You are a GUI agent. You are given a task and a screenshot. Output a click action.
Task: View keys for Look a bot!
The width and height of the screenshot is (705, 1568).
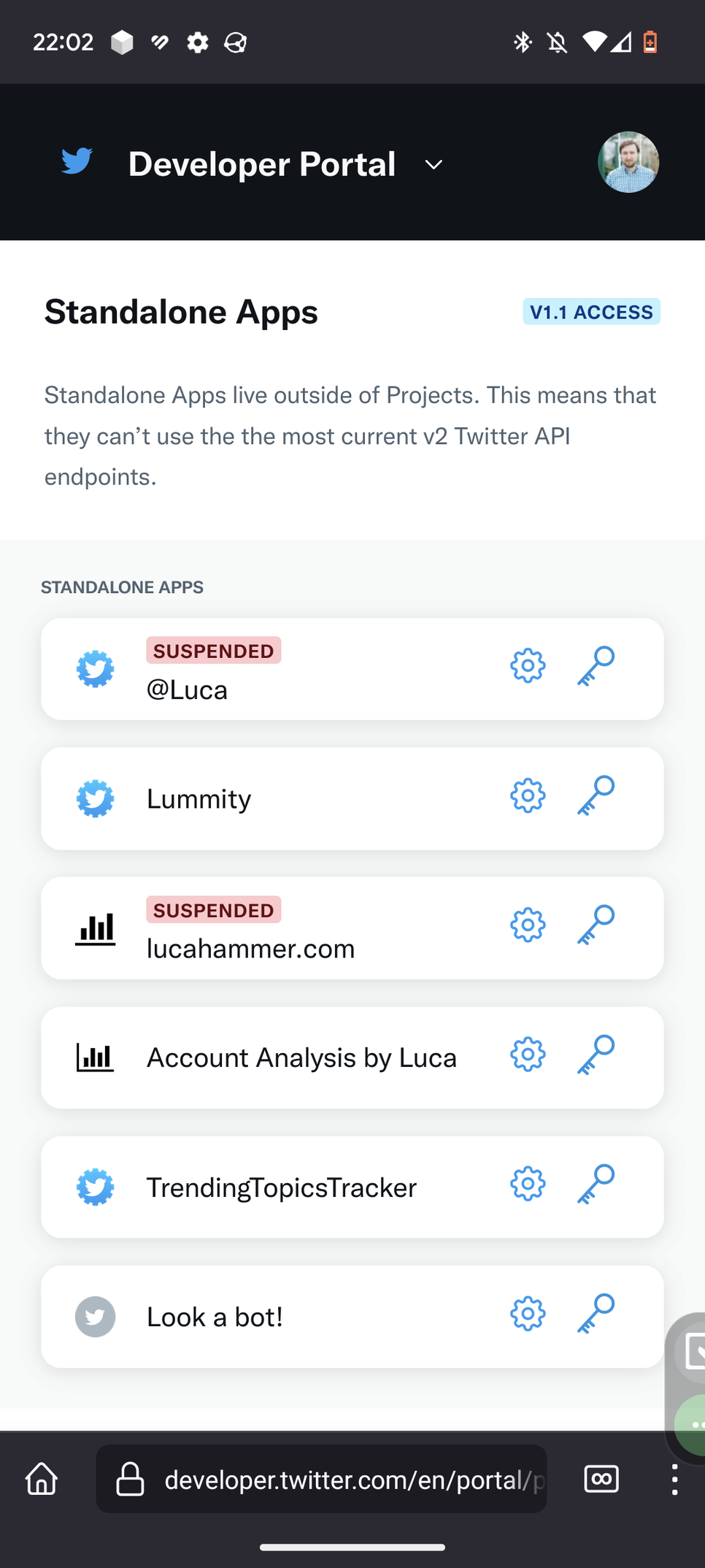tap(596, 1315)
